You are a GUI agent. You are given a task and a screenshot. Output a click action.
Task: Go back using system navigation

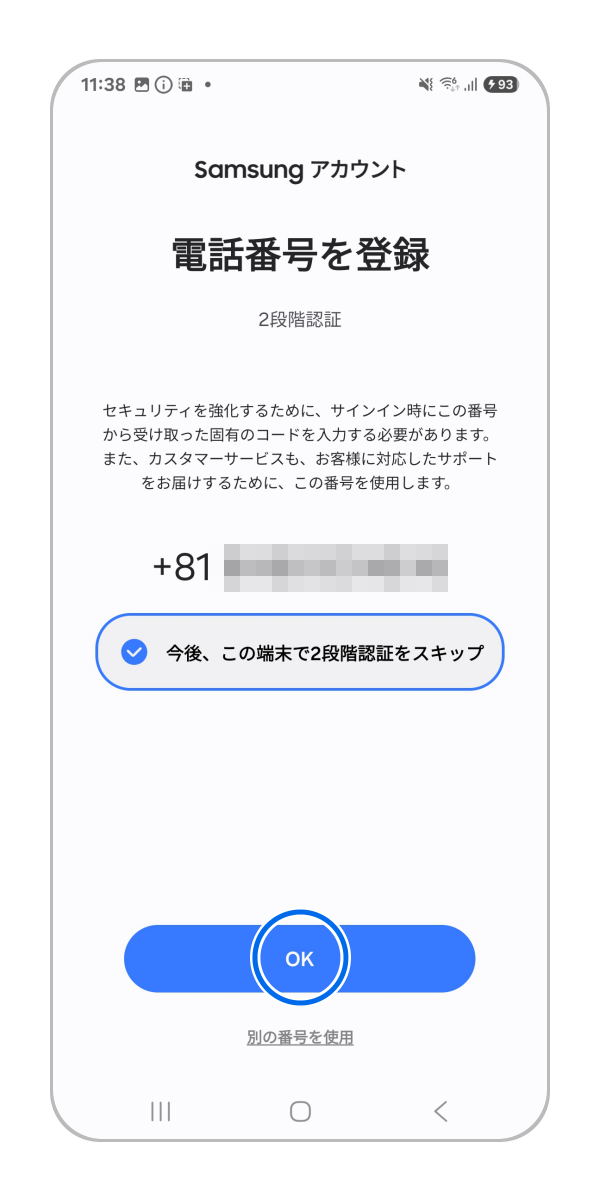(x=440, y=1111)
